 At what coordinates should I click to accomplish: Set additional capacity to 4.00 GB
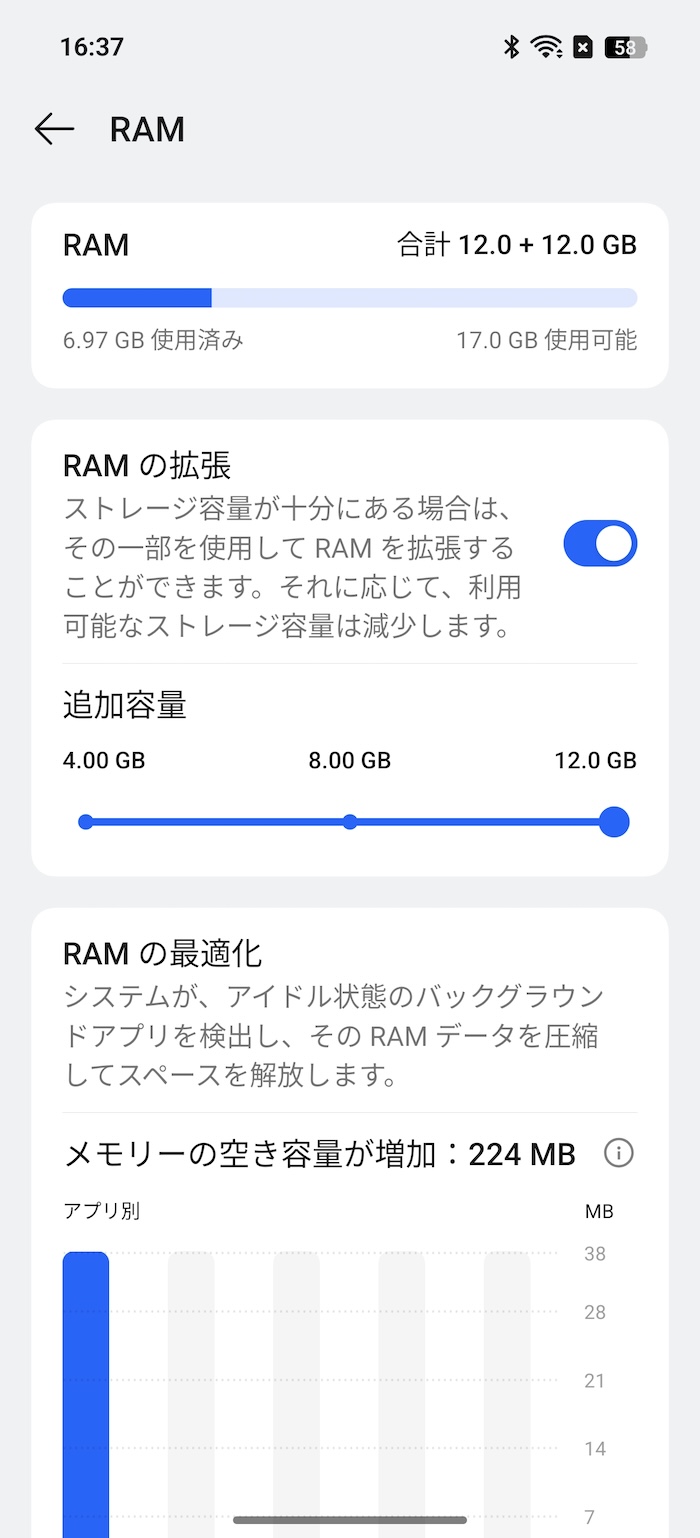pyautogui.click(x=86, y=822)
